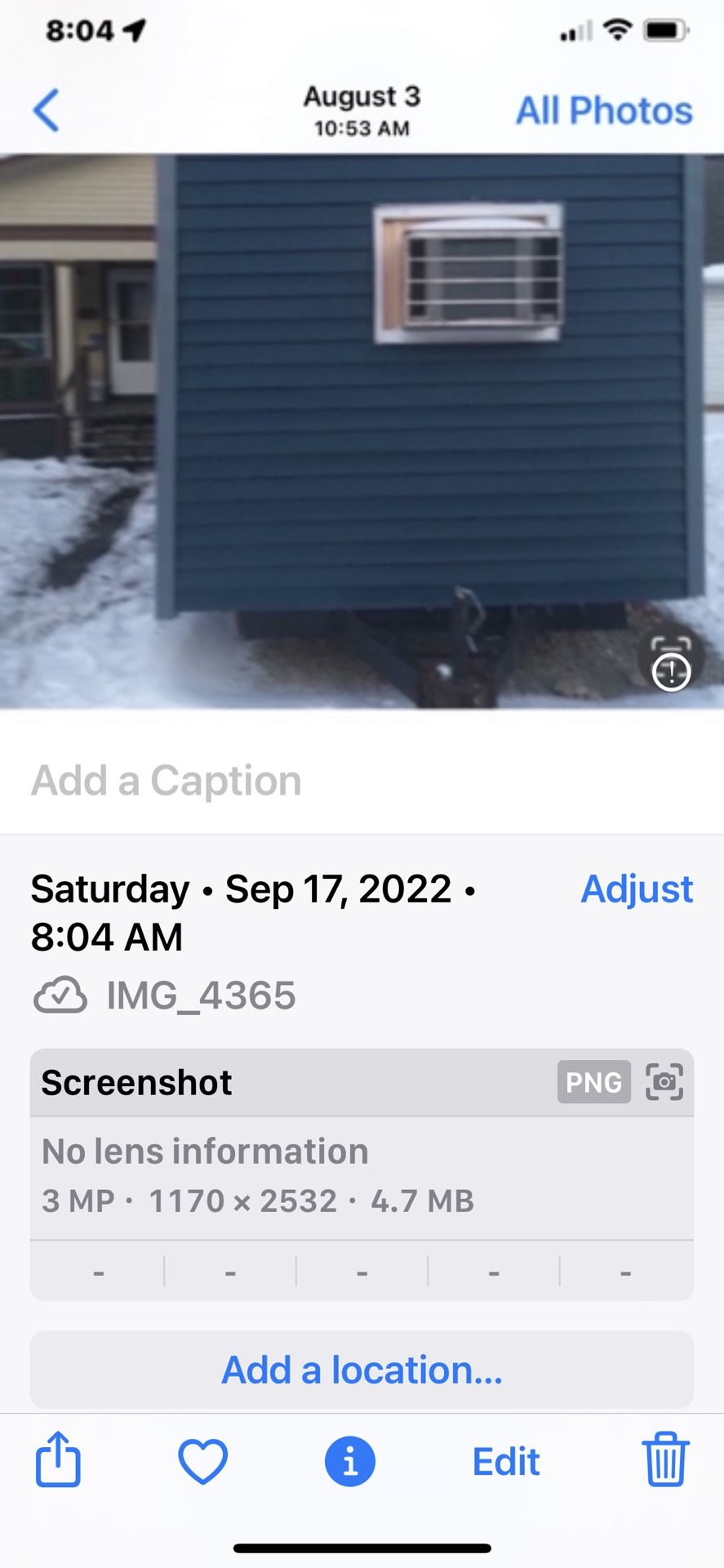Open All Photos
Screen dimensions: 724x1568
pyautogui.click(x=604, y=110)
